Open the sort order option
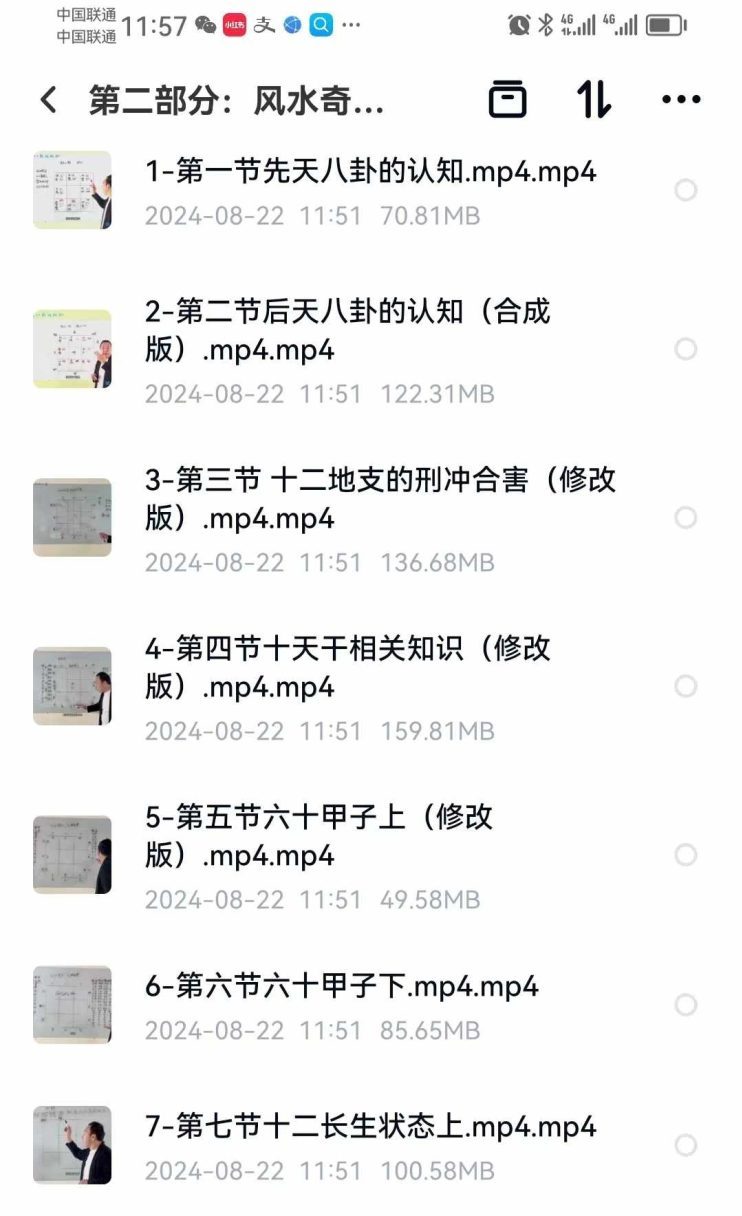Screen dimensions: 742x1216 click(x=594, y=100)
